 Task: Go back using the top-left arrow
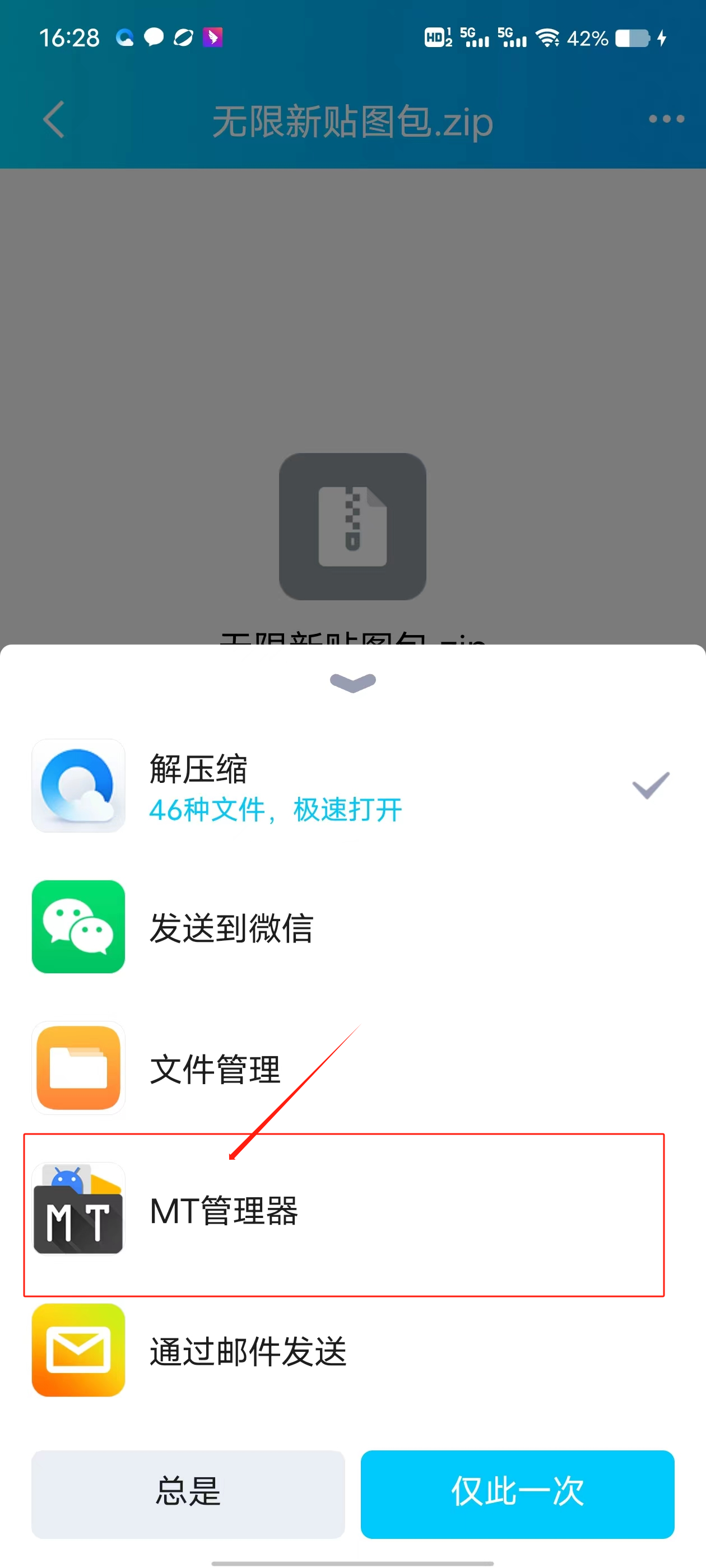54,119
